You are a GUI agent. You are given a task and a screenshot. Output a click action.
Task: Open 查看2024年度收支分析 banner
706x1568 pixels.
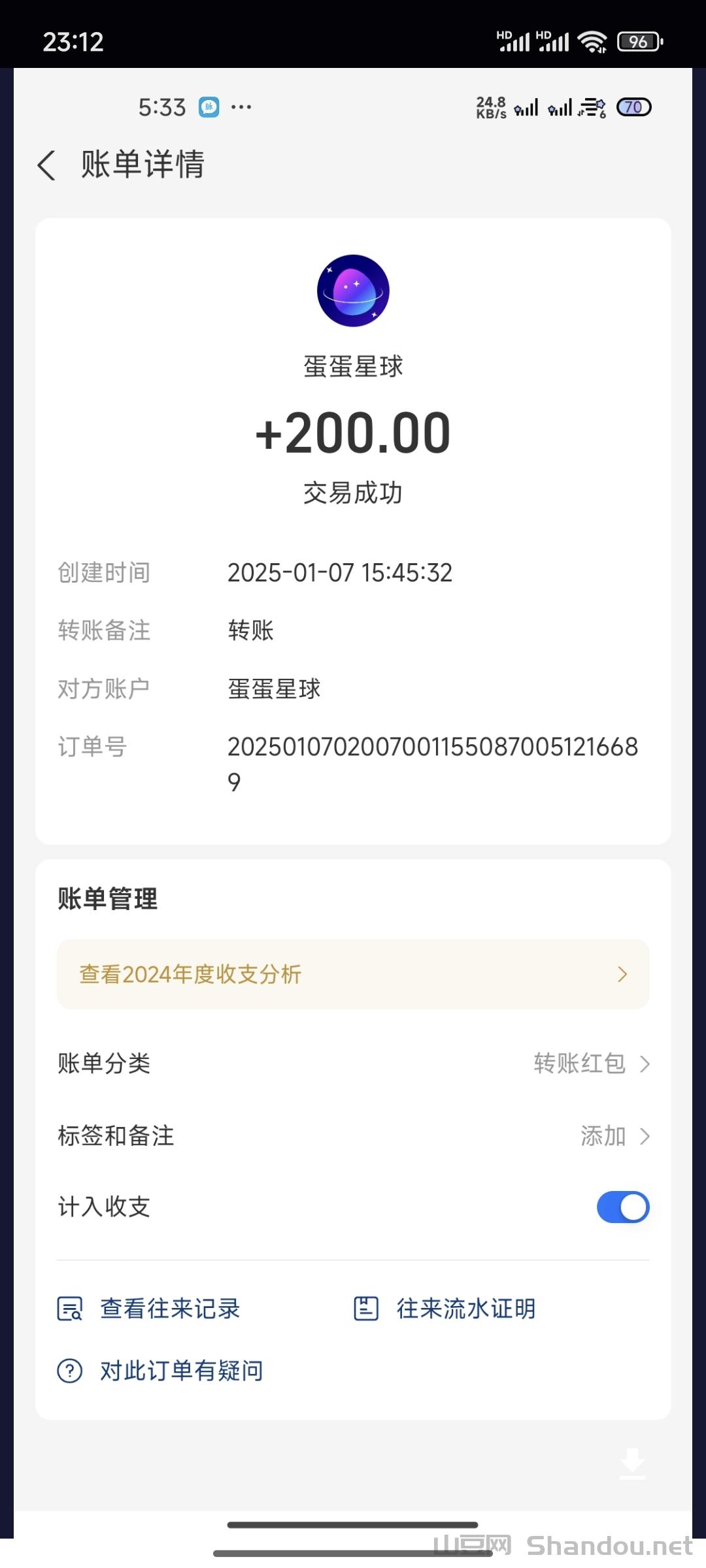click(353, 974)
